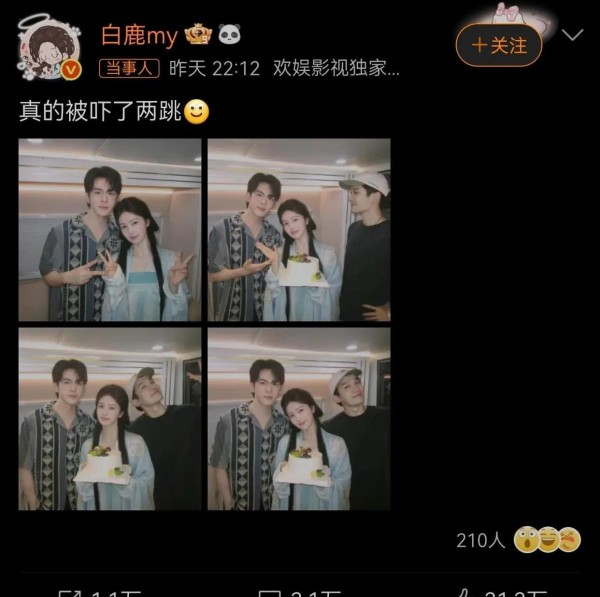Open the 白鹿my username link
This screenshot has height=597, width=600.
click(x=139, y=36)
